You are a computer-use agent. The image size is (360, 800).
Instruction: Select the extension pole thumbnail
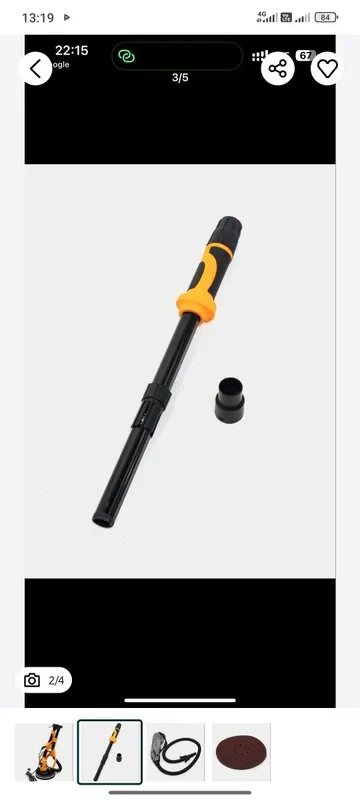[x=110, y=752]
